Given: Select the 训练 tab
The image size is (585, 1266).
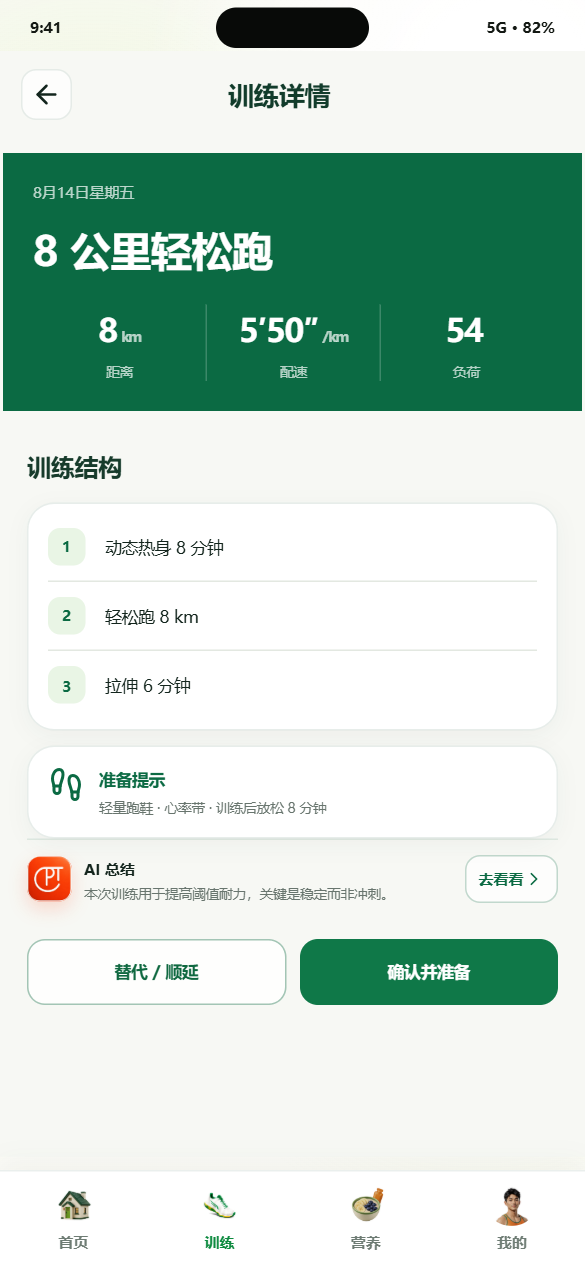Looking at the screenshot, I should pos(219,1219).
